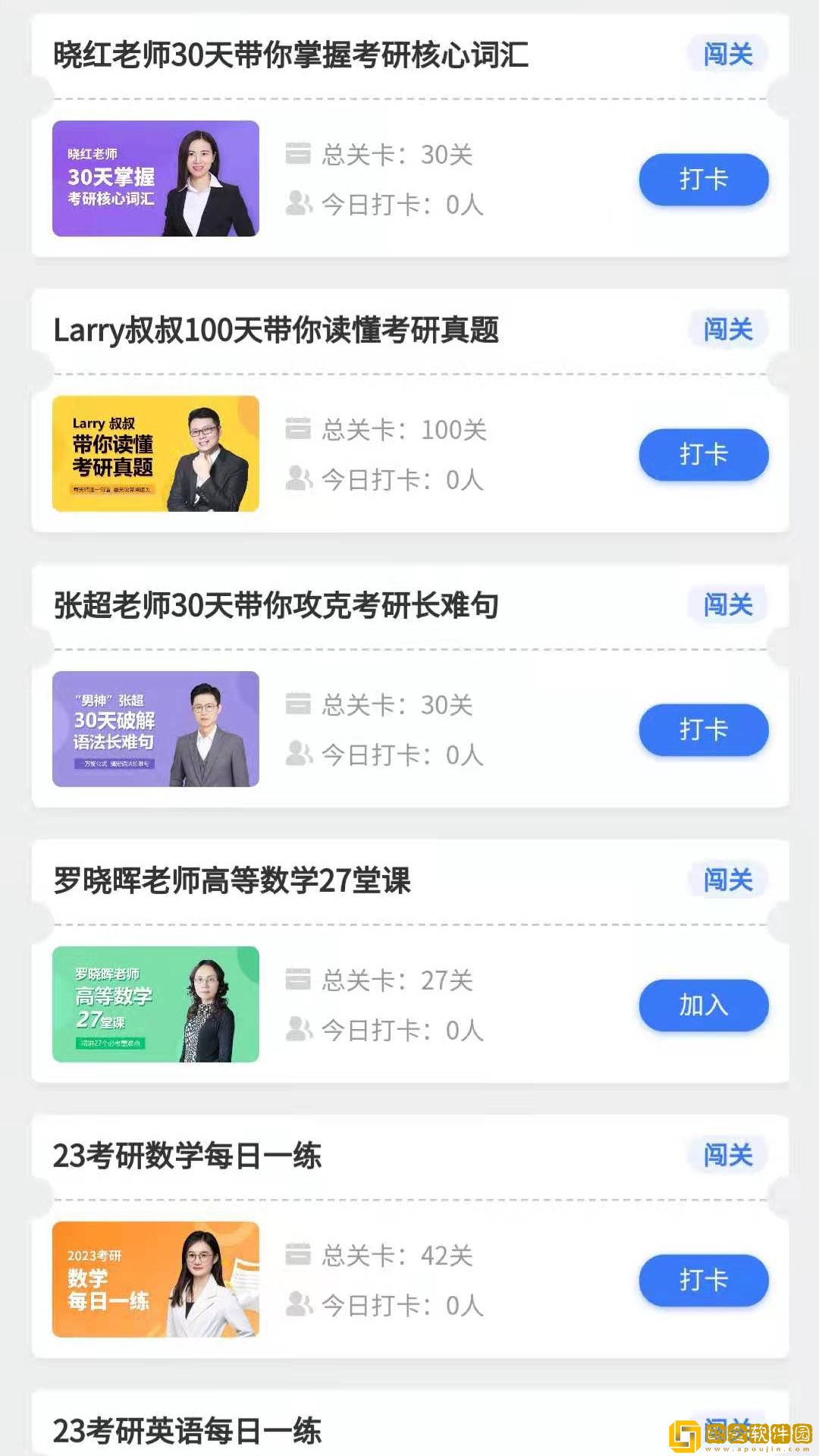Tap 打卡 for 张超老师考研长难句
This screenshot has height=1456, width=819.
click(703, 730)
